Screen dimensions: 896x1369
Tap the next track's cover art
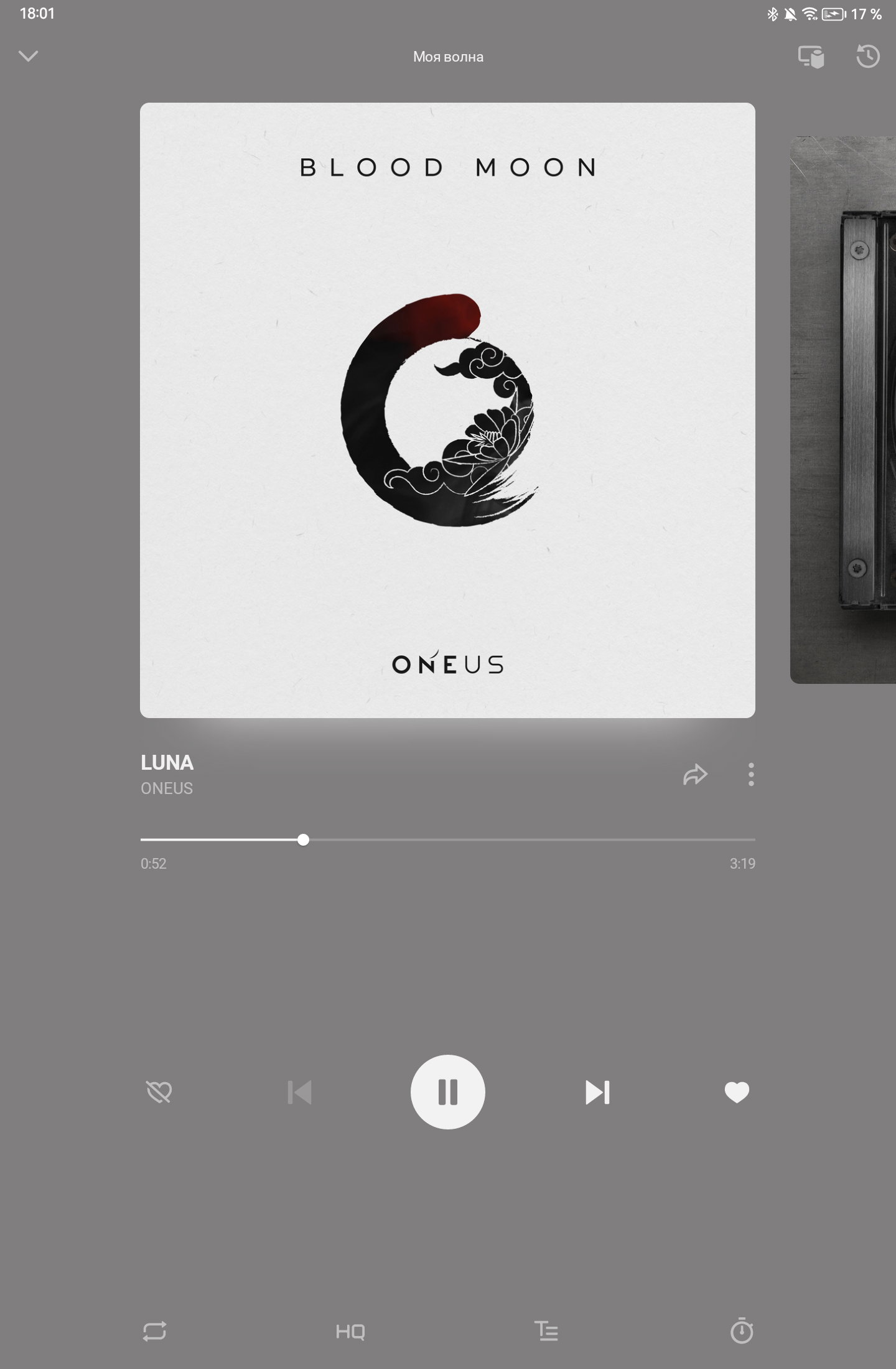(843, 410)
